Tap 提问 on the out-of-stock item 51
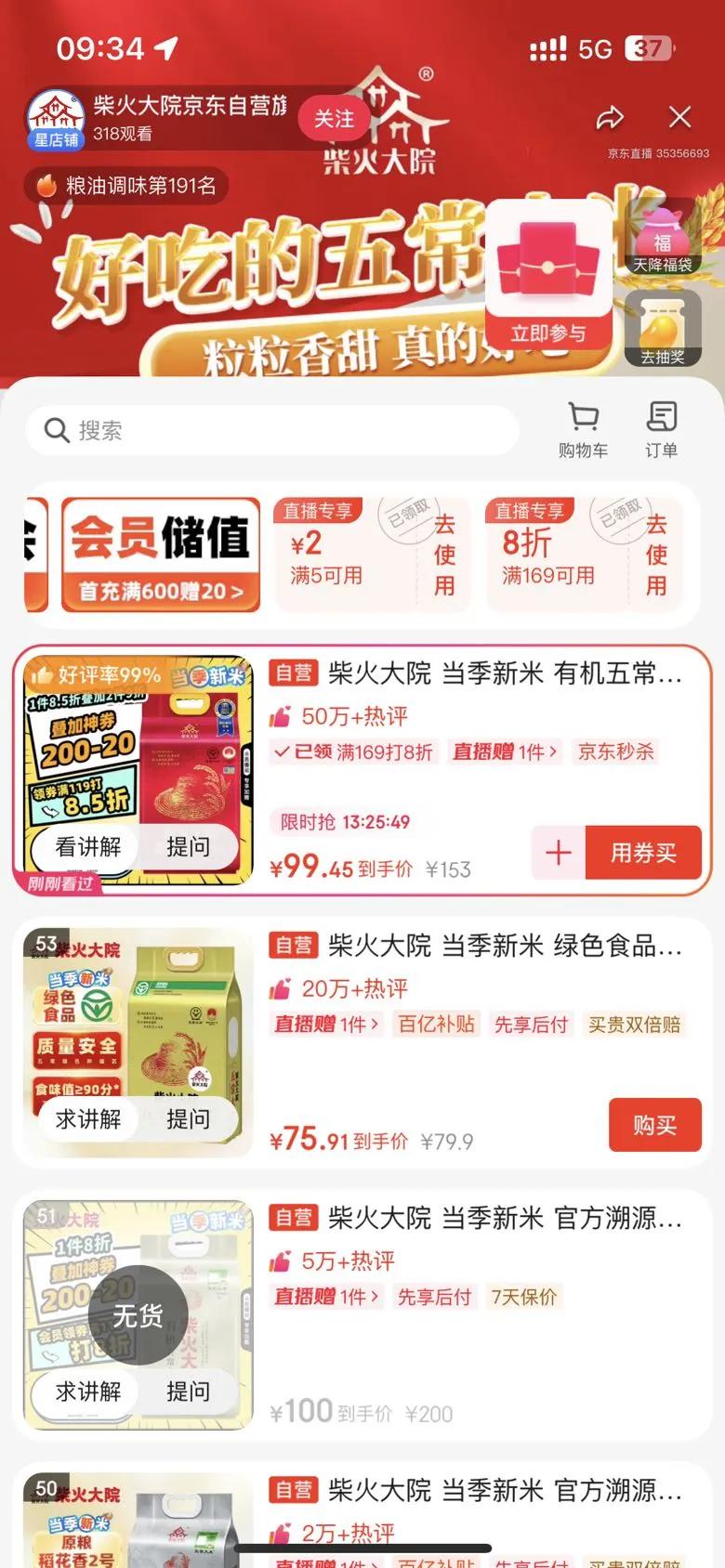The width and height of the screenshot is (725, 1568). click(188, 1391)
